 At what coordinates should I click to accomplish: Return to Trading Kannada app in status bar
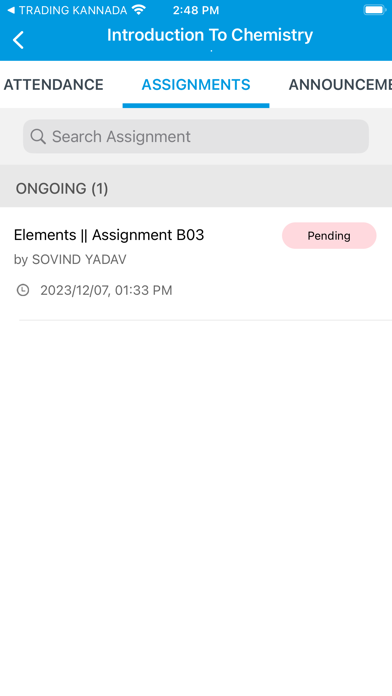(67, 10)
